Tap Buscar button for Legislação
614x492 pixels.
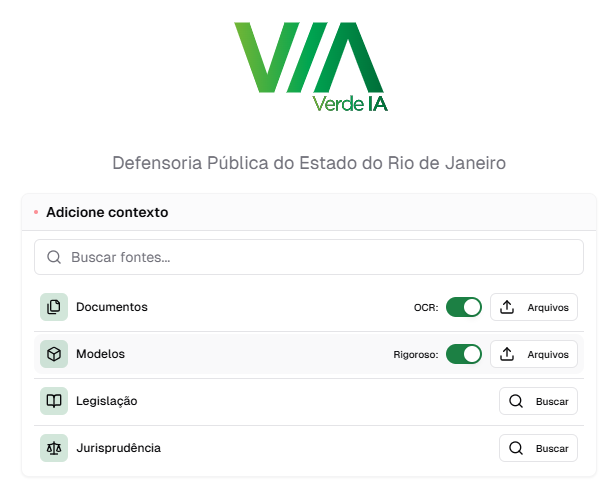click(538, 401)
